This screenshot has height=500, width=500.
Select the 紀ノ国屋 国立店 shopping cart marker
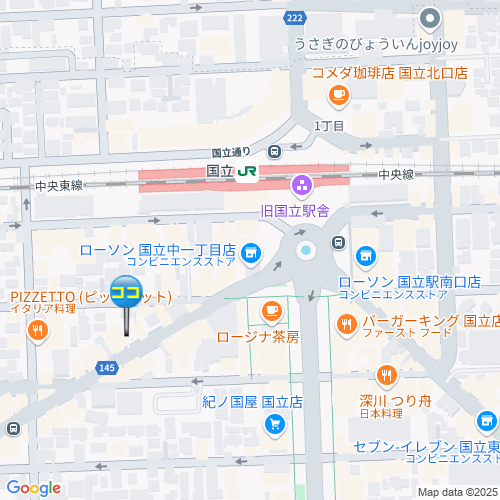point(275,426)
